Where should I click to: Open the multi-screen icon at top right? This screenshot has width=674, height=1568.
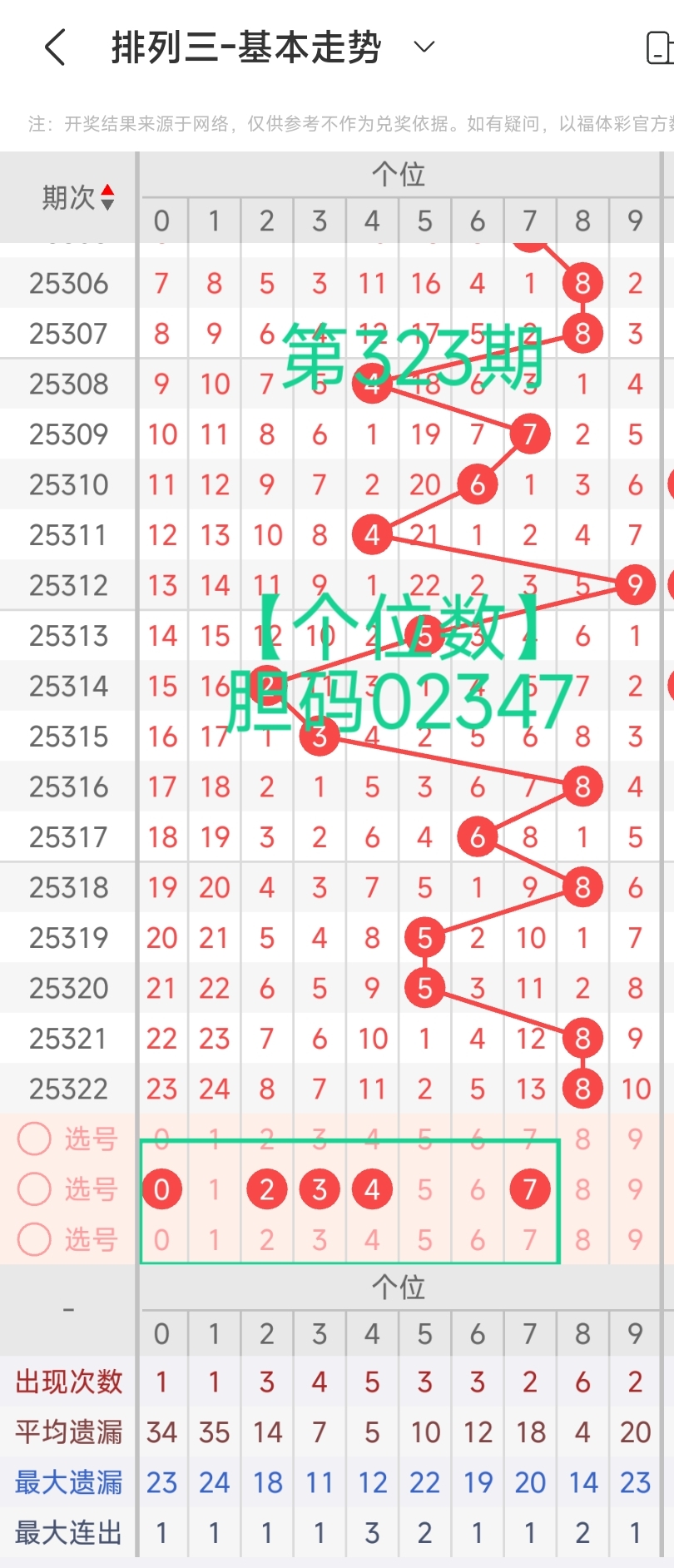click(x=660, y=47)
